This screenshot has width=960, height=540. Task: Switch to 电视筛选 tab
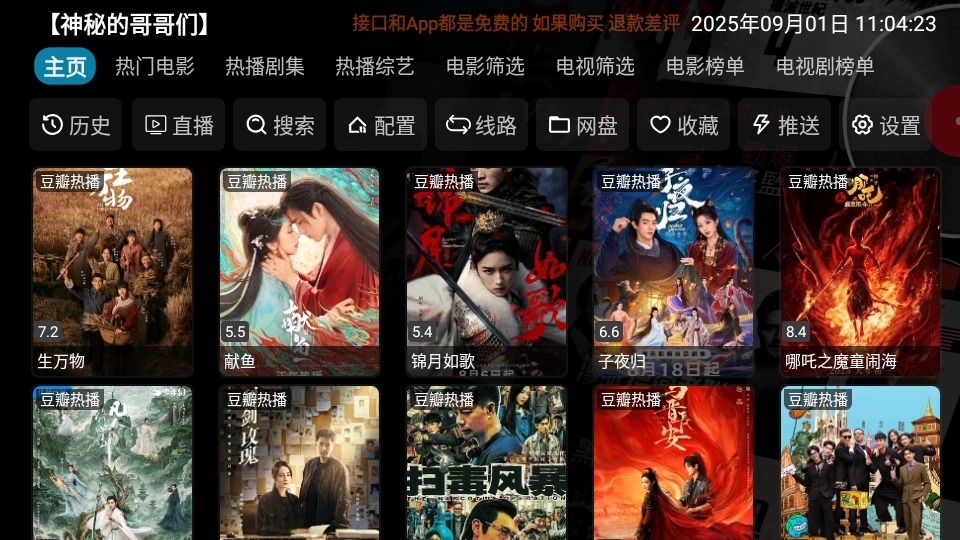pyautogui.click(x=595, y=67)
